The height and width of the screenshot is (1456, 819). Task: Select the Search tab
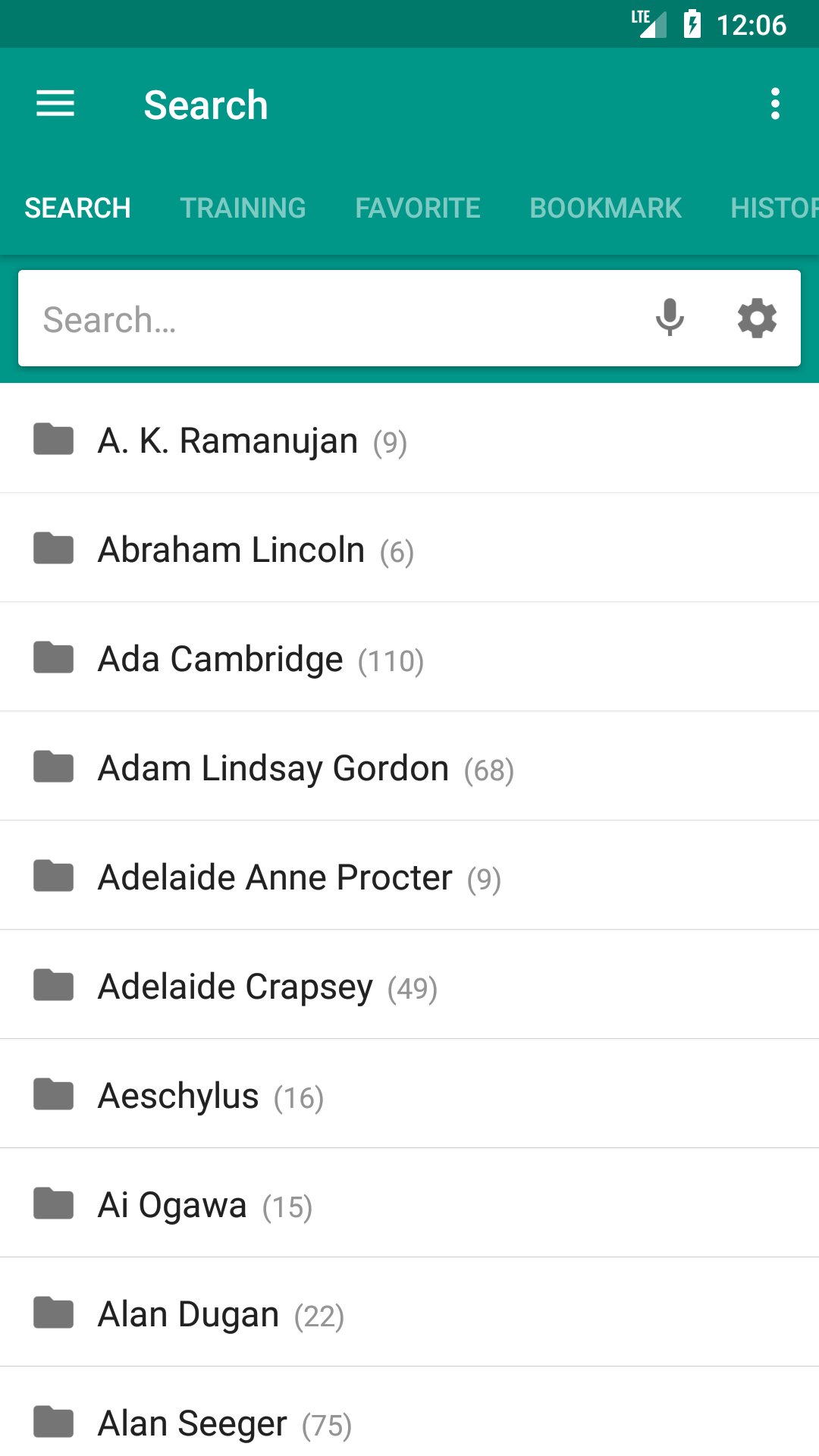[x=77, y=208]
